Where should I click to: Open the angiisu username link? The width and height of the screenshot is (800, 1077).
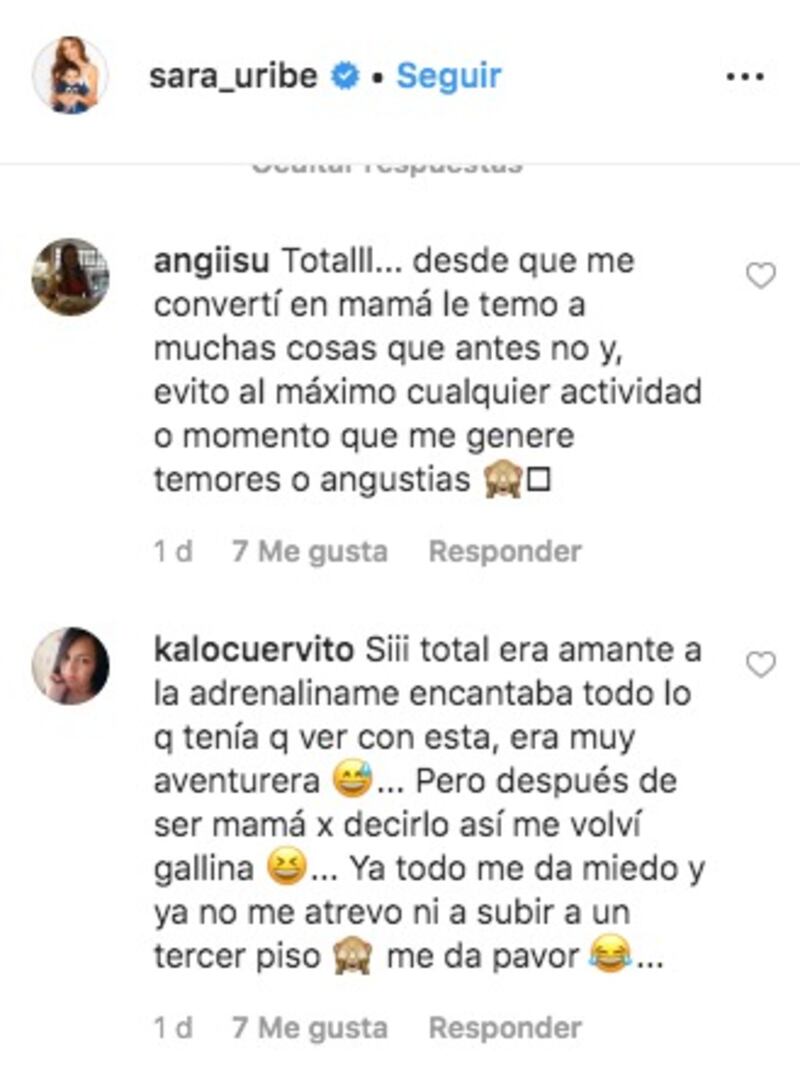click(213, 263)
